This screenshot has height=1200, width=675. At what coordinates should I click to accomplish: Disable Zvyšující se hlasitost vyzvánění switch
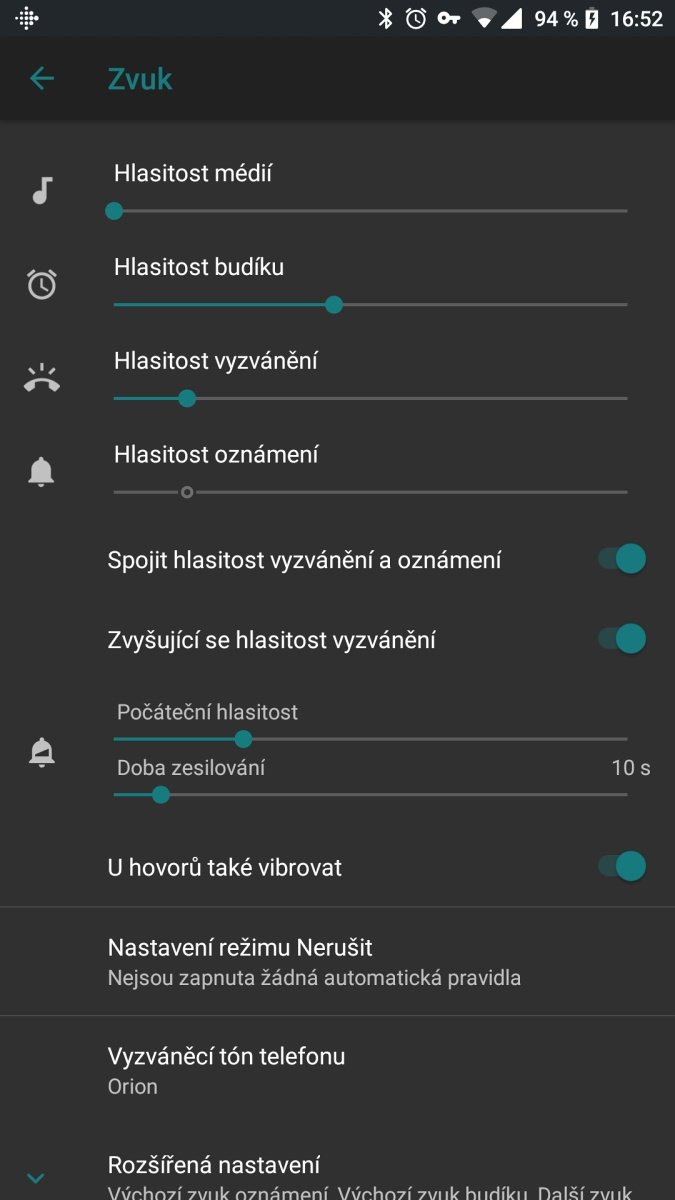pyautogui.click(x=622, y=638)
